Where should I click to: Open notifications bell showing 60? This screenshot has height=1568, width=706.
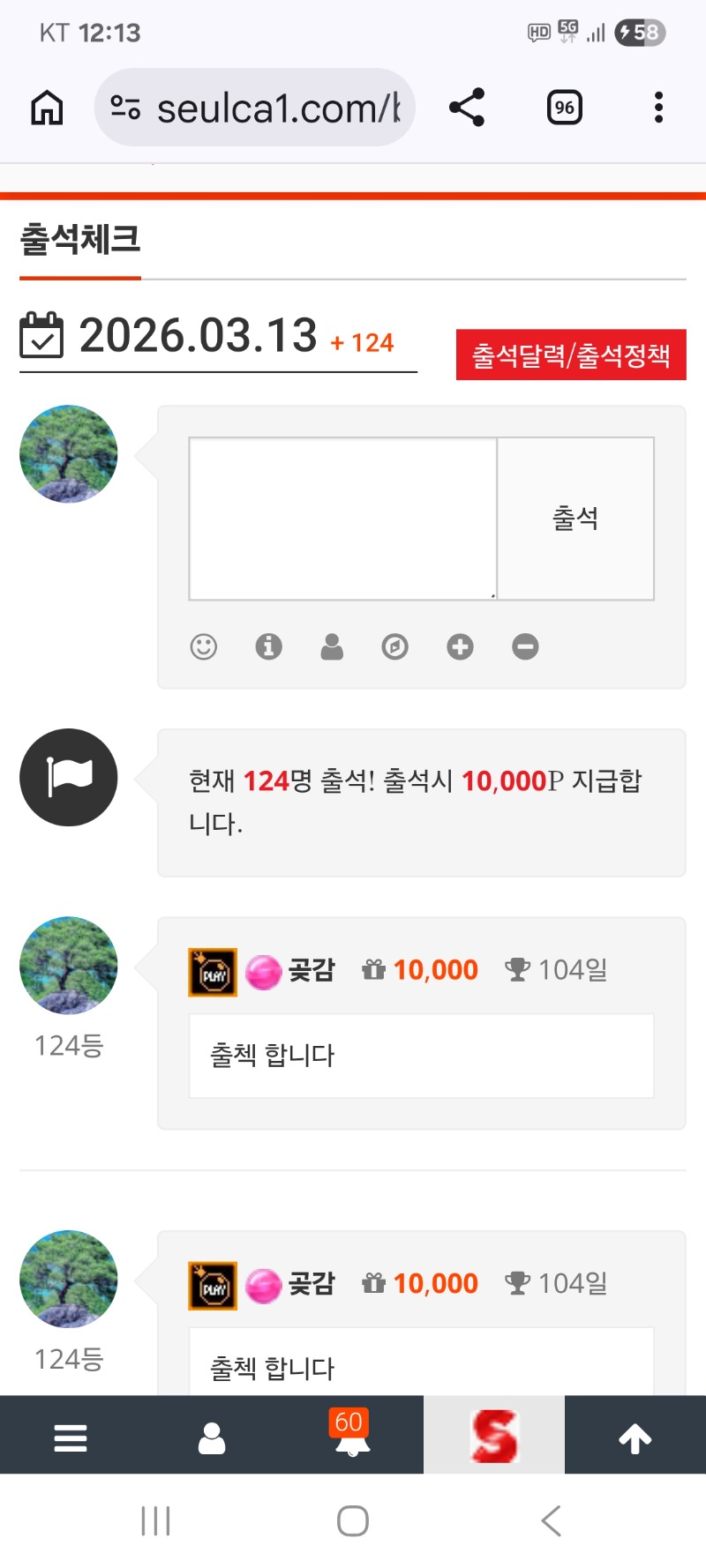pyautogui.click(x=352, y=1437)
